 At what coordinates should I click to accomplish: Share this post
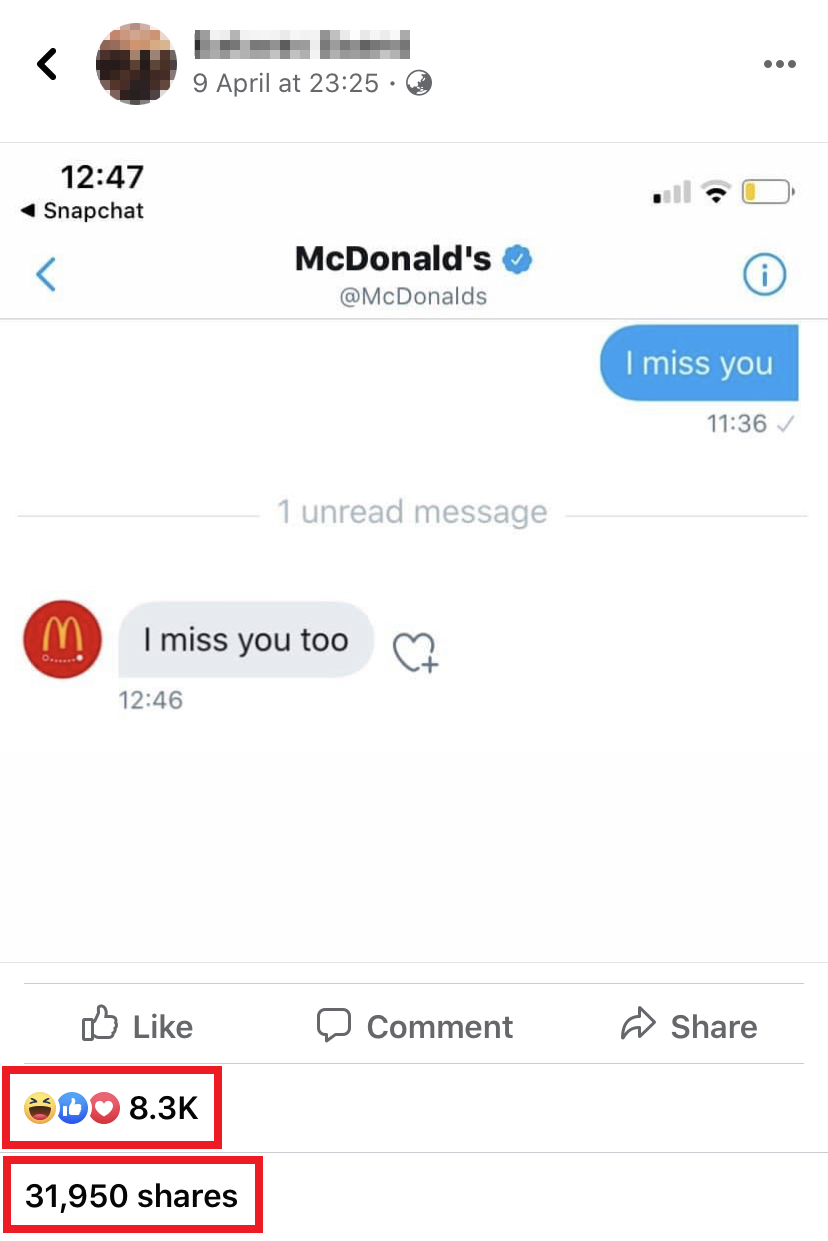(x=689, y=1026)
